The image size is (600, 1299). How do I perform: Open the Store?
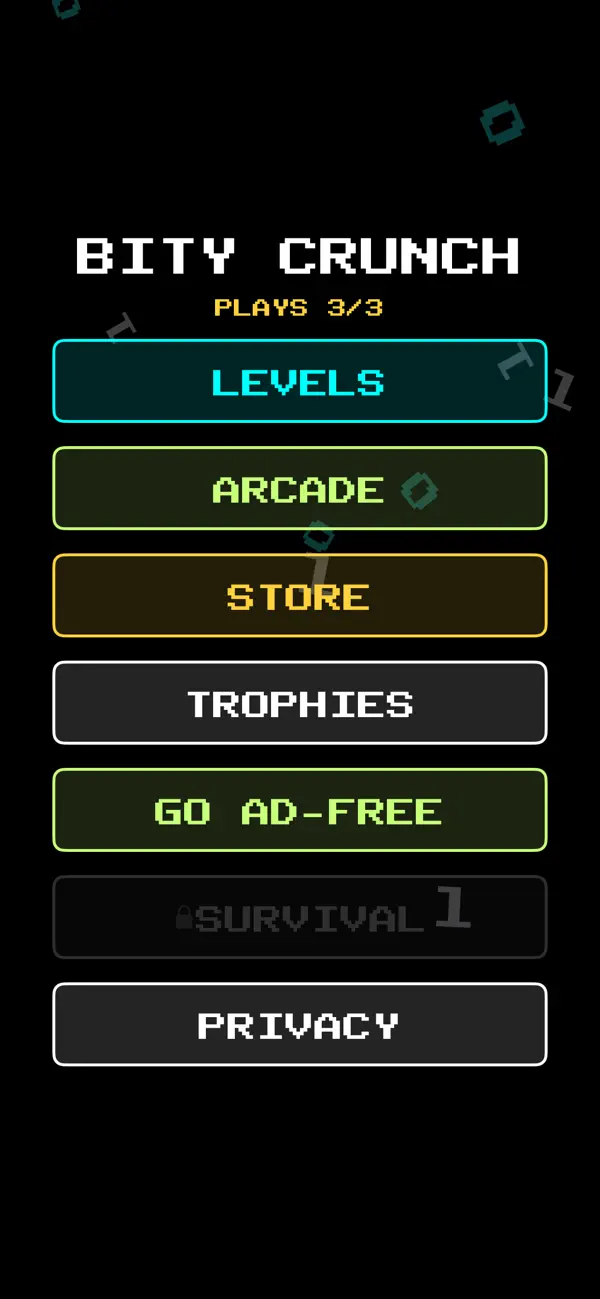click(x=300, y=595)
